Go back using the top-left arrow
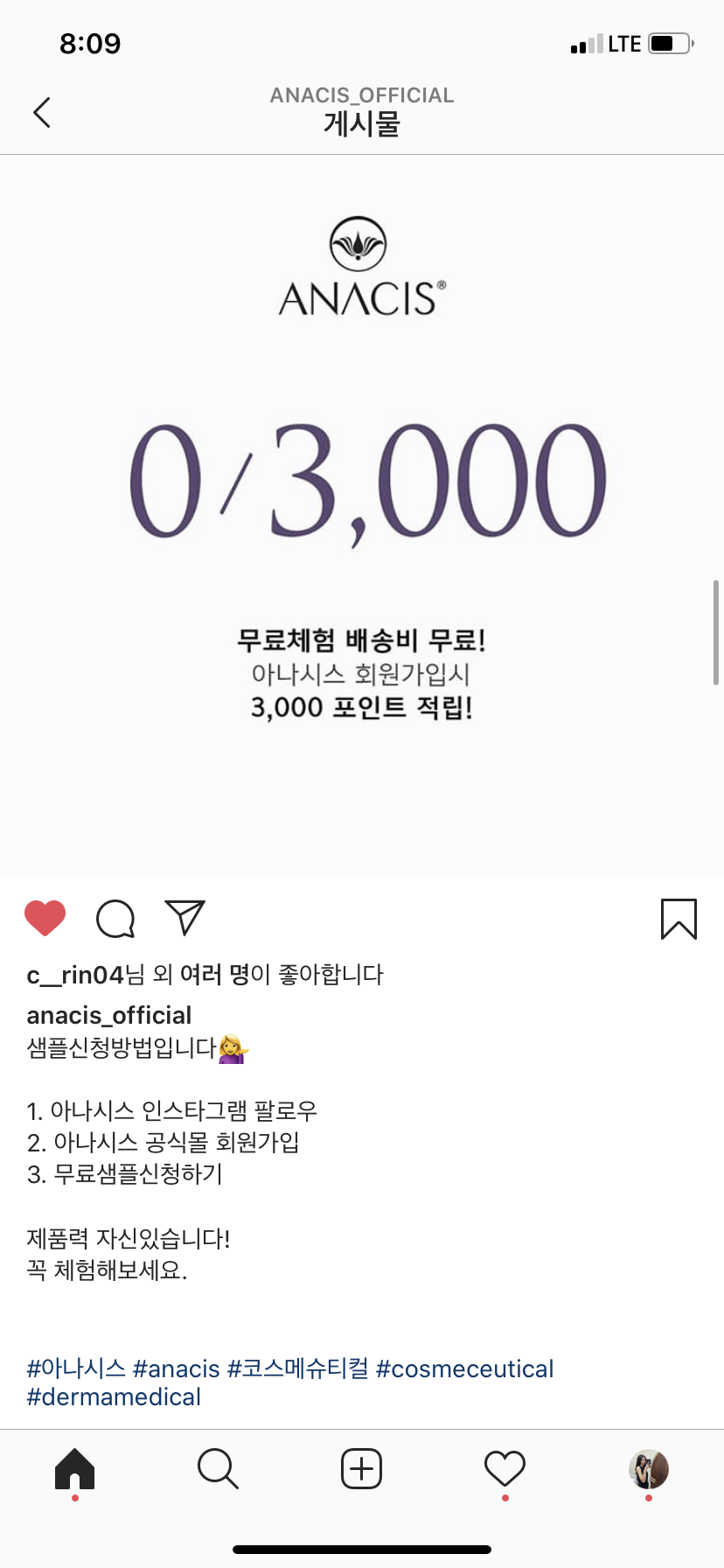The height and width of the screenshot is (1568, 724). point(42,112)
